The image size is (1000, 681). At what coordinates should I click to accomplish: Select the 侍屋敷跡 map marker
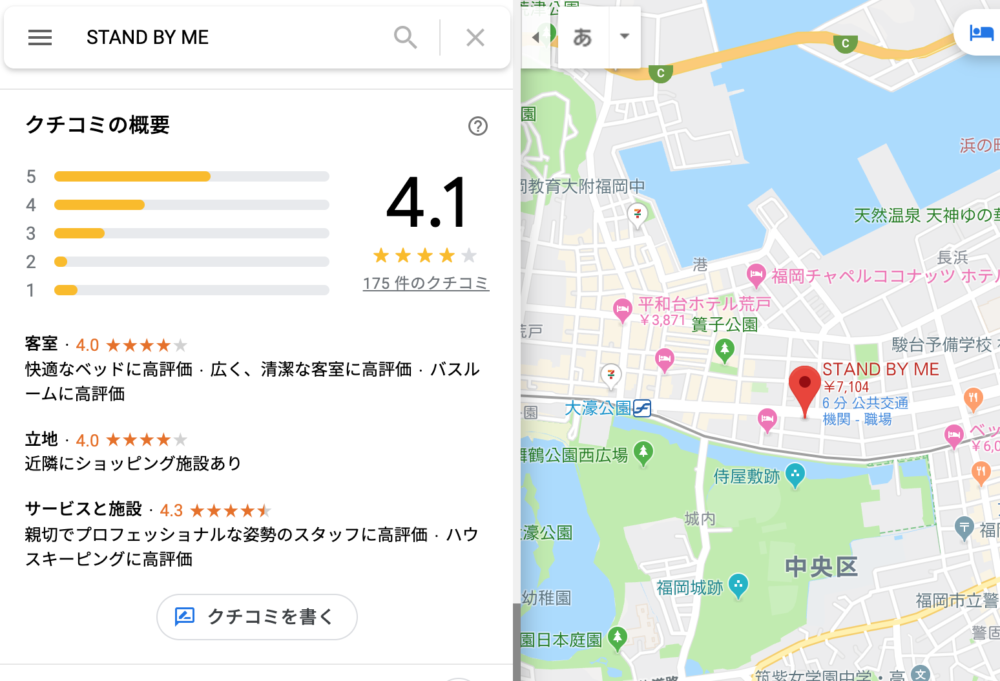pyautogui.click(x=795, y=473)
